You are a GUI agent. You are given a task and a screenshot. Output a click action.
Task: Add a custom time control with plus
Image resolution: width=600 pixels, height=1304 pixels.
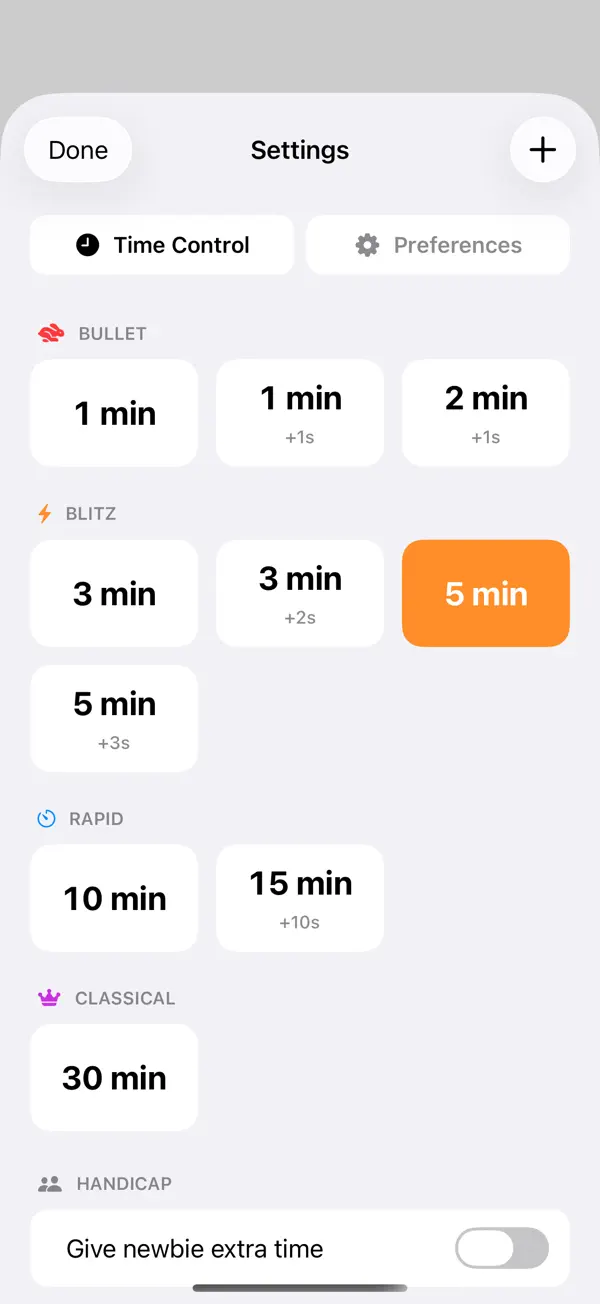[542, 150]
